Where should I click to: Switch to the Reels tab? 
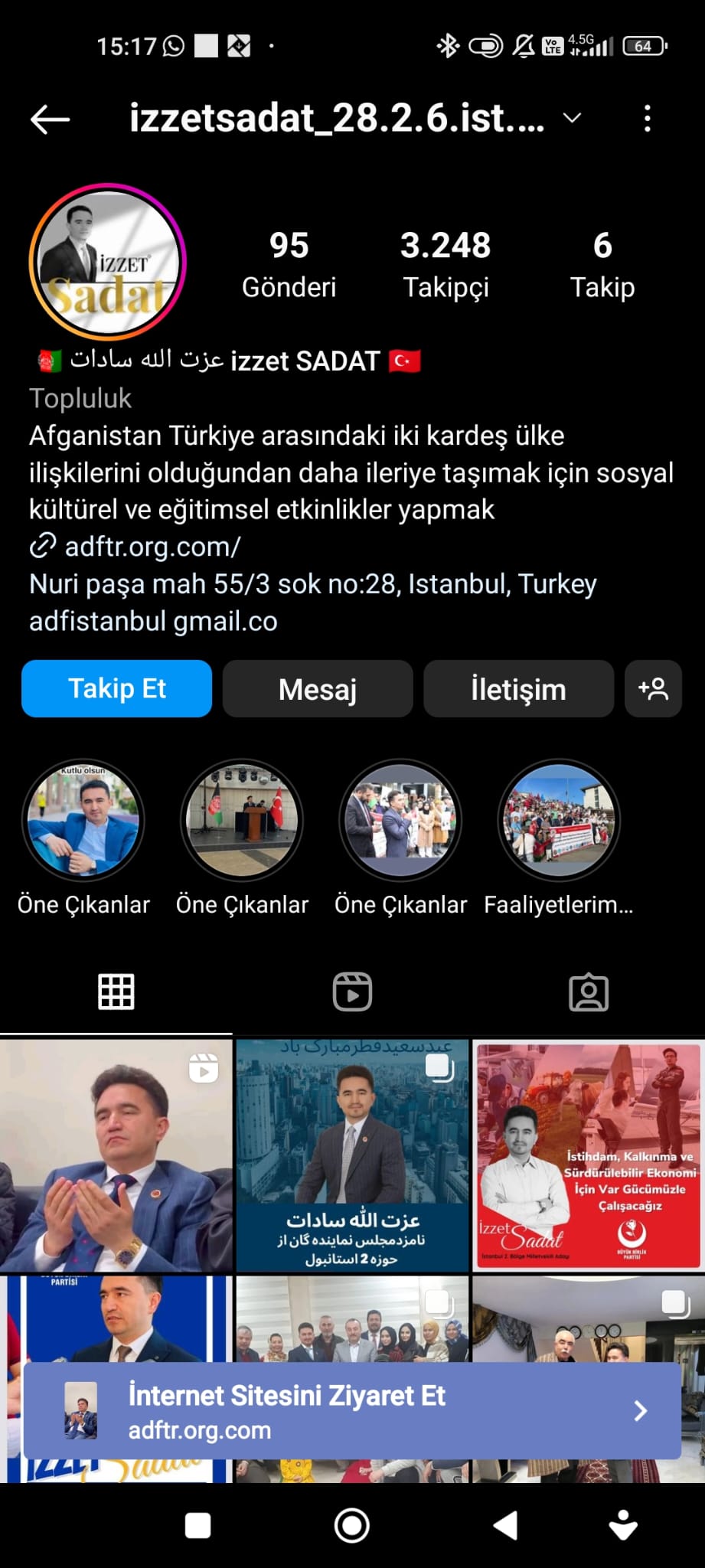[x=352, y=992]
